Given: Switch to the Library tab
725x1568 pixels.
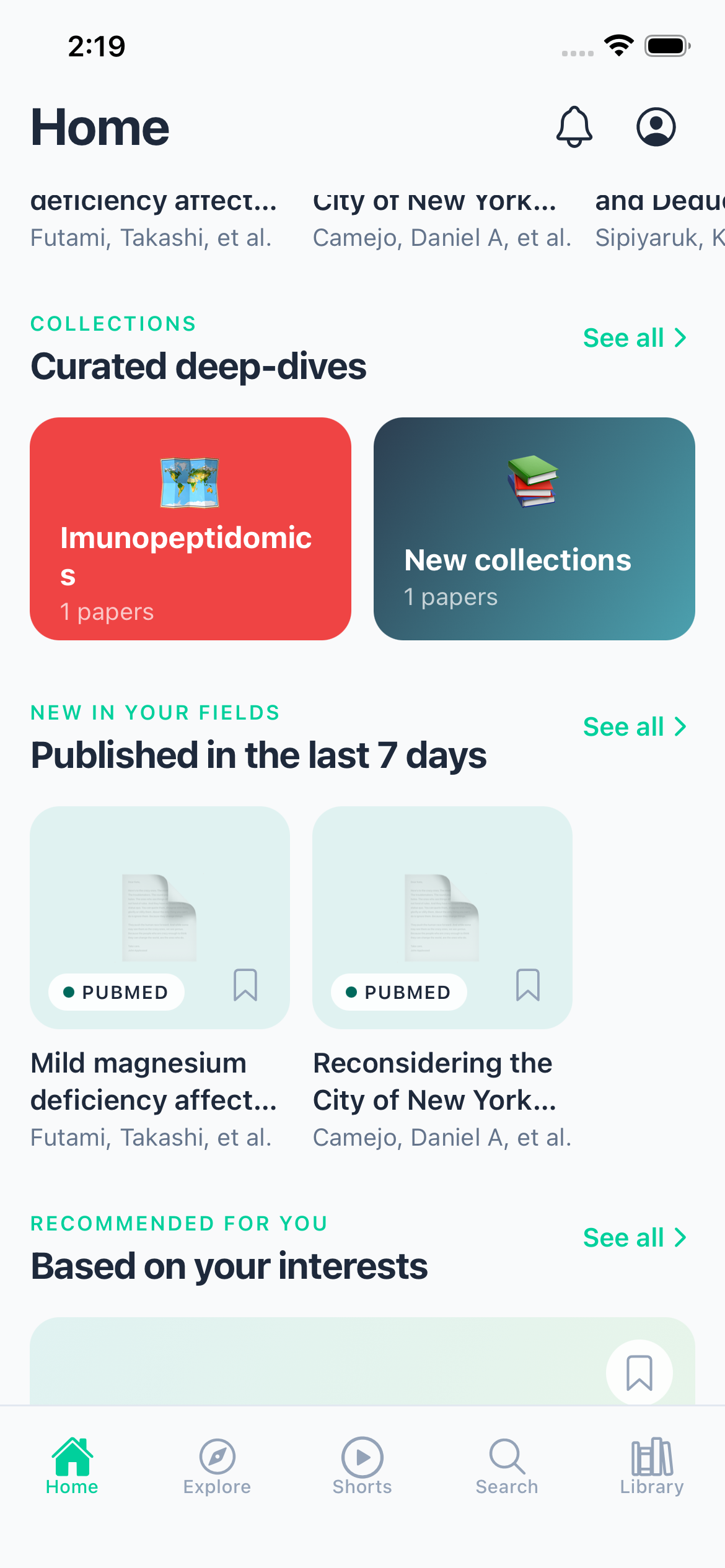Looking at the screenshot, I should point(652,1465).
